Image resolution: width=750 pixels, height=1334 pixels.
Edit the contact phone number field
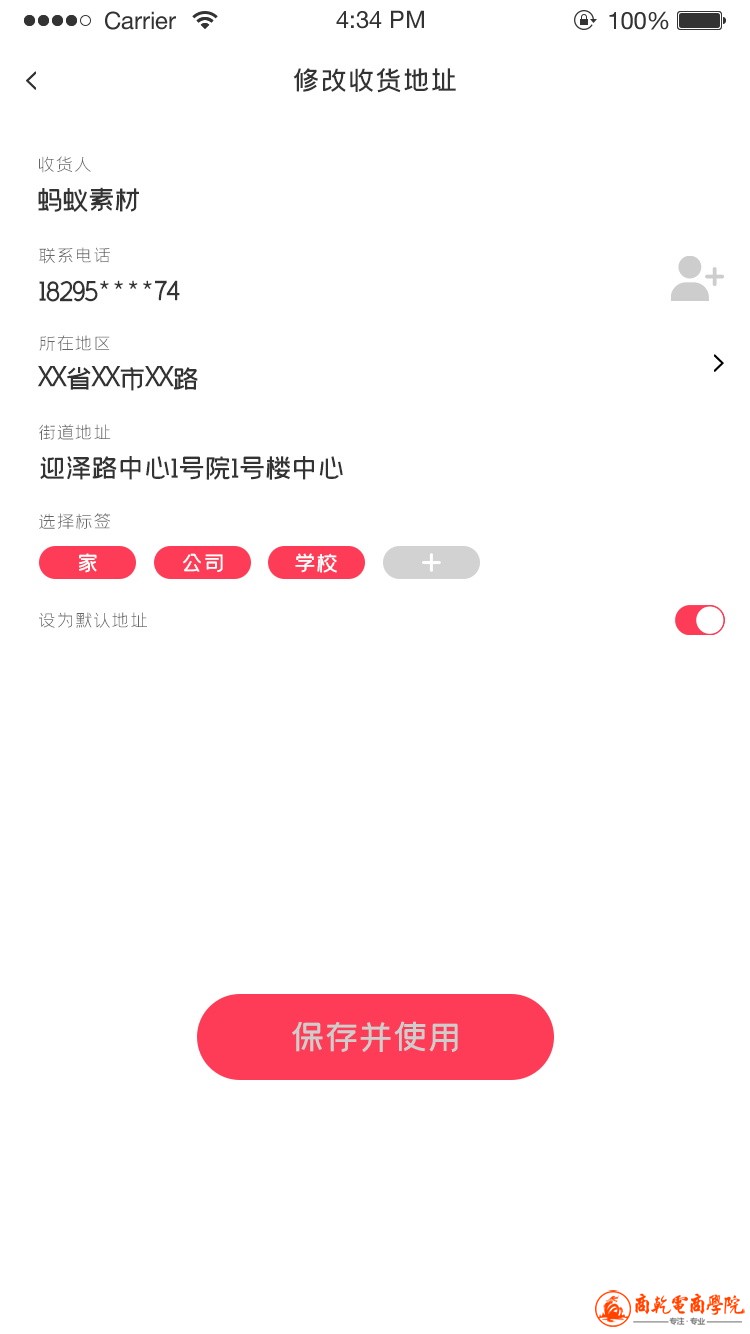pyautogui.click(x=110, y=291)
